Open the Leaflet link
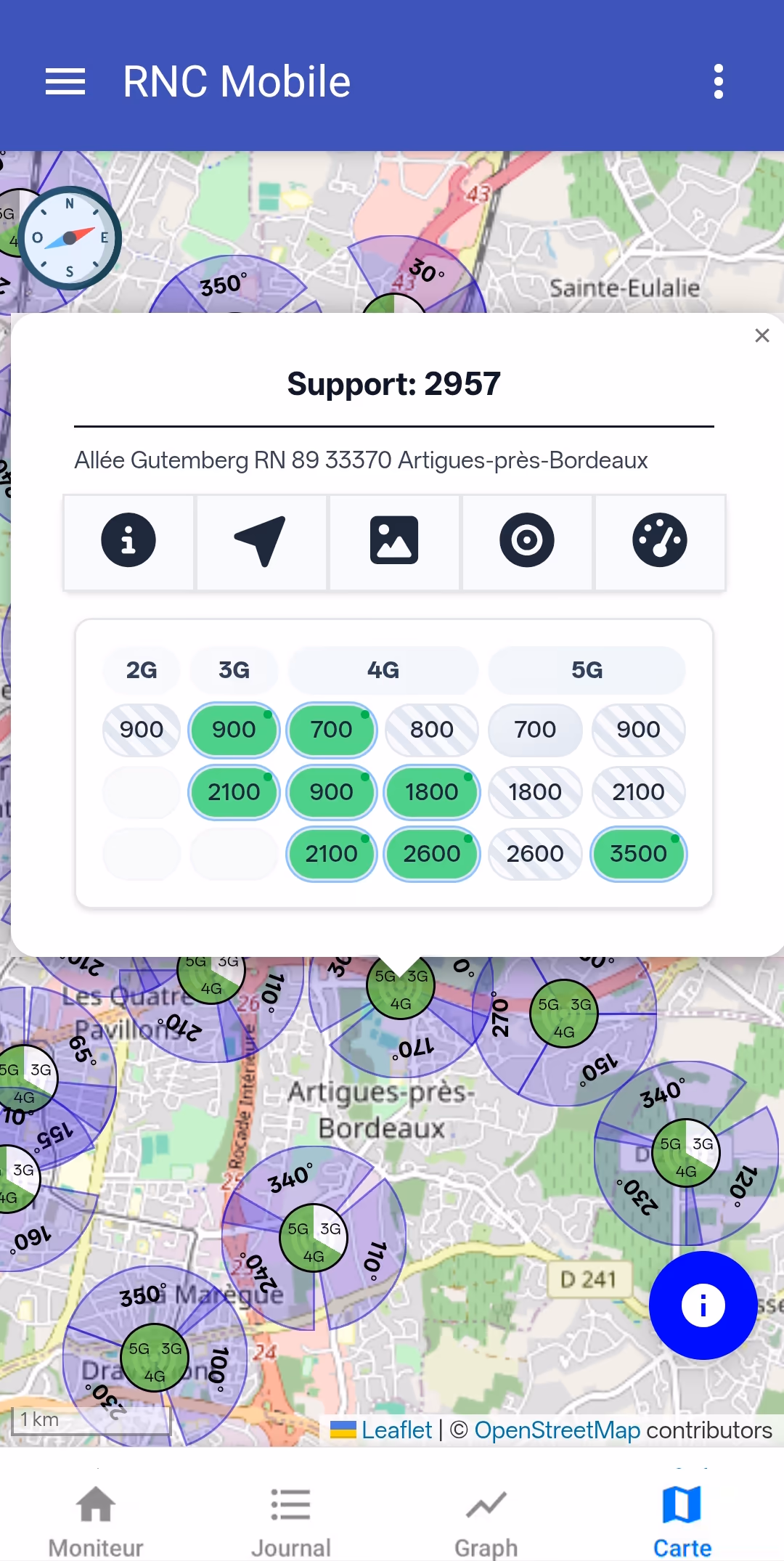The height and width of the screenshot is (1561, 784). (x=396, y=1430)
